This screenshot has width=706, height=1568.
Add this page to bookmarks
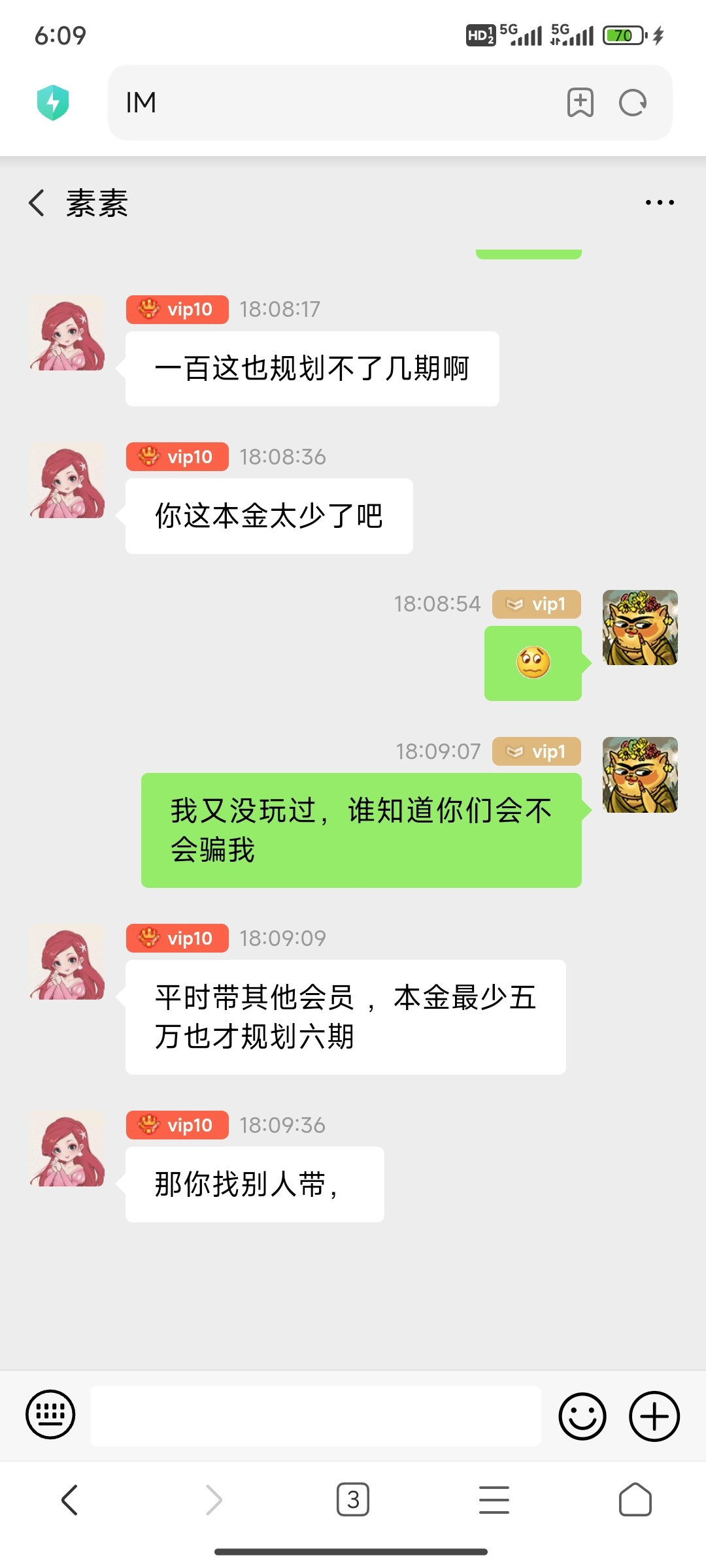580,103
